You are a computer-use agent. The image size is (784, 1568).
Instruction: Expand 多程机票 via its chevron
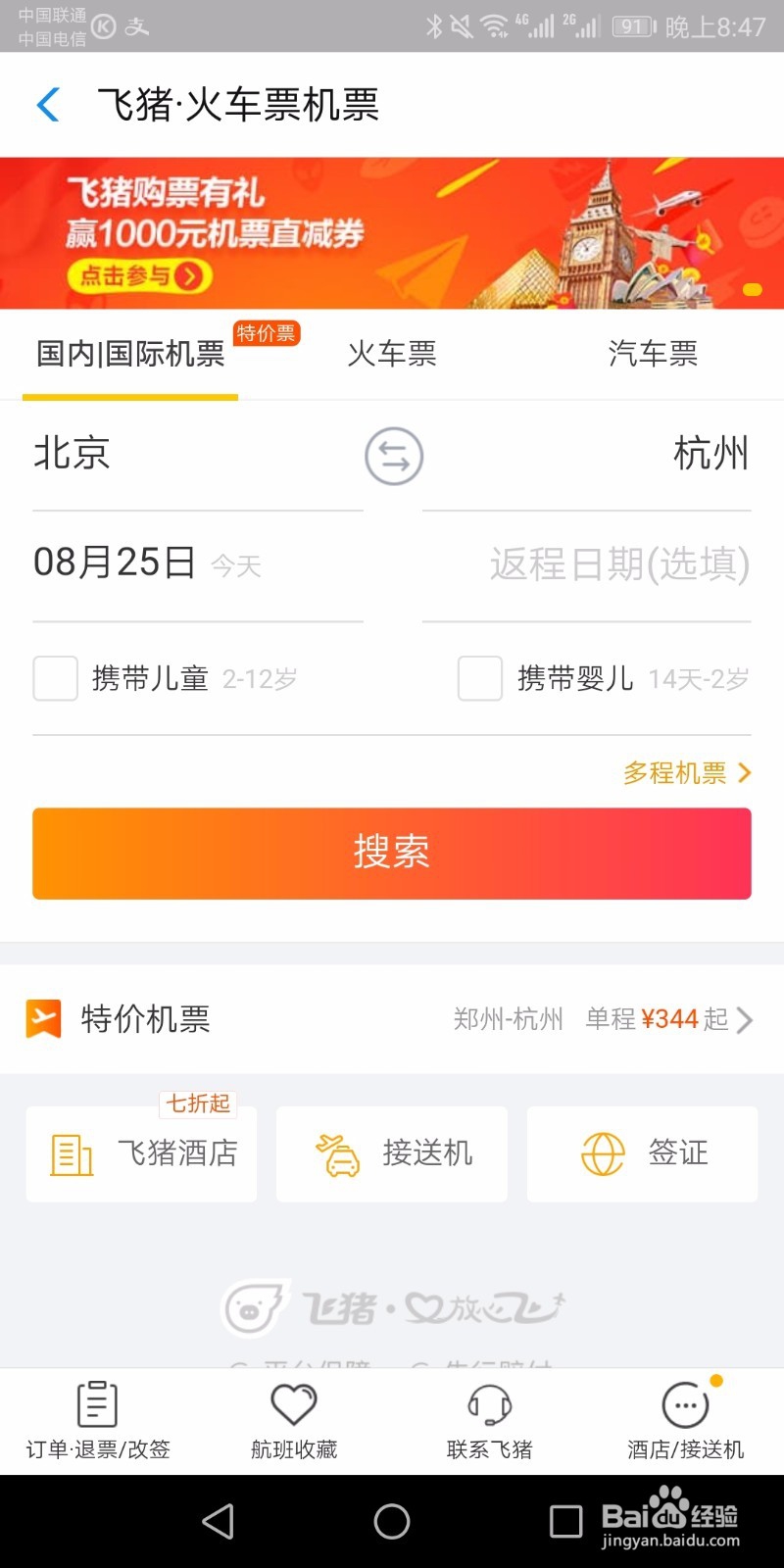point(743,772)
